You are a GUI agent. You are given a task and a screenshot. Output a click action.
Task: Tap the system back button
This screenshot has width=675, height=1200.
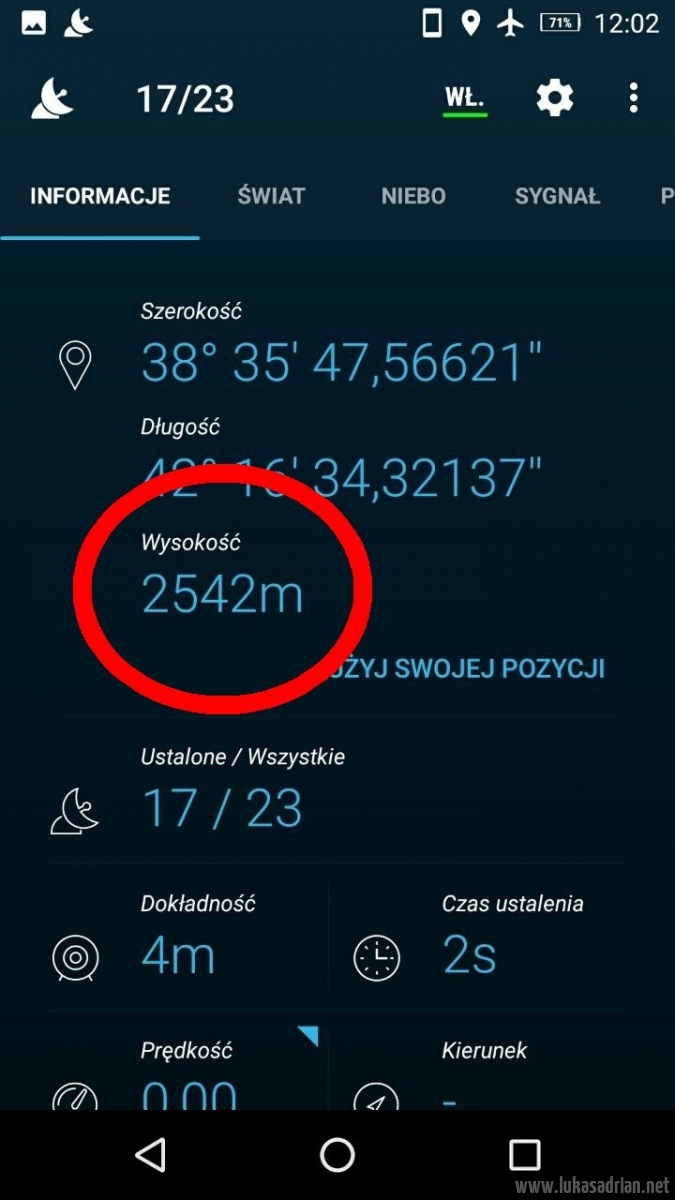tap(150, 1155)
